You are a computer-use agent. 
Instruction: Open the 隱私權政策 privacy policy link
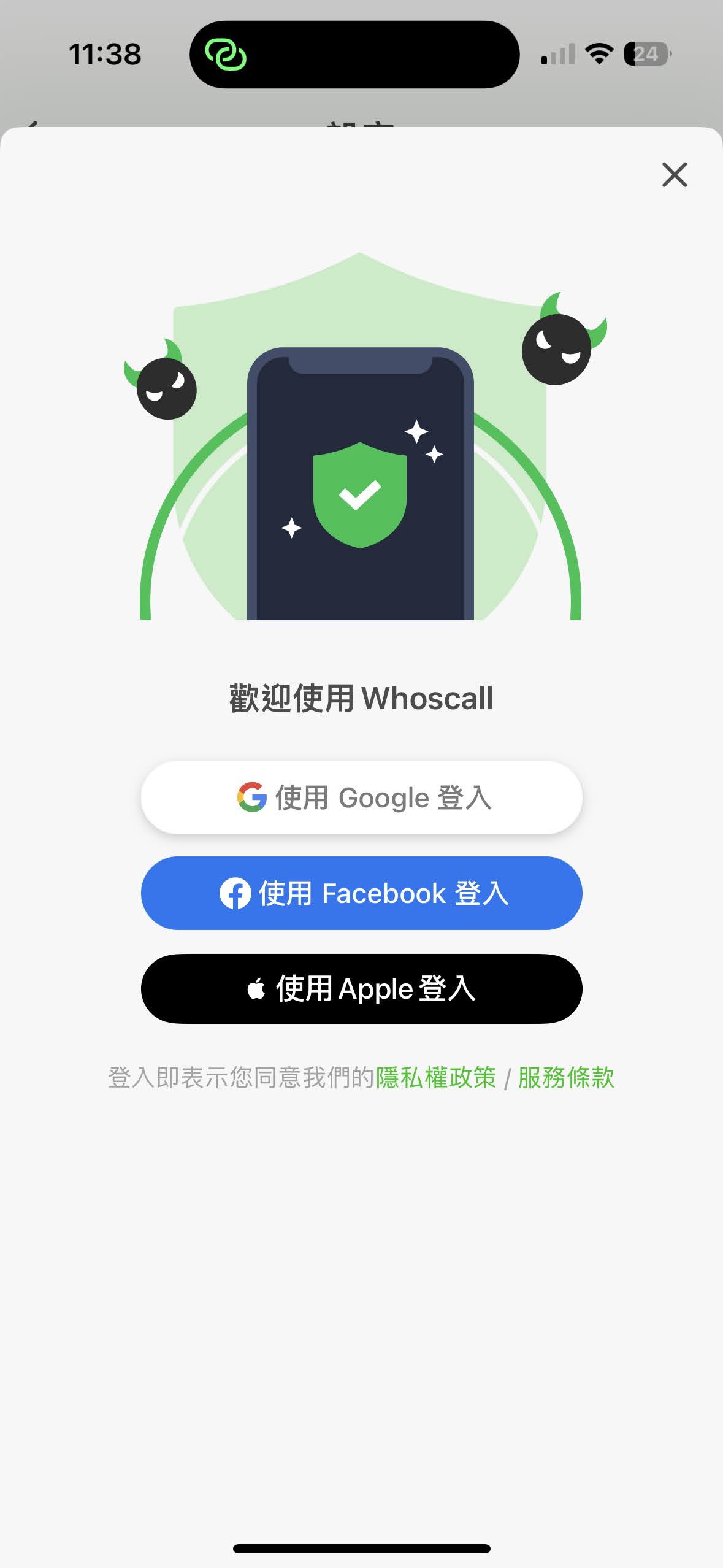point(435,1078)
